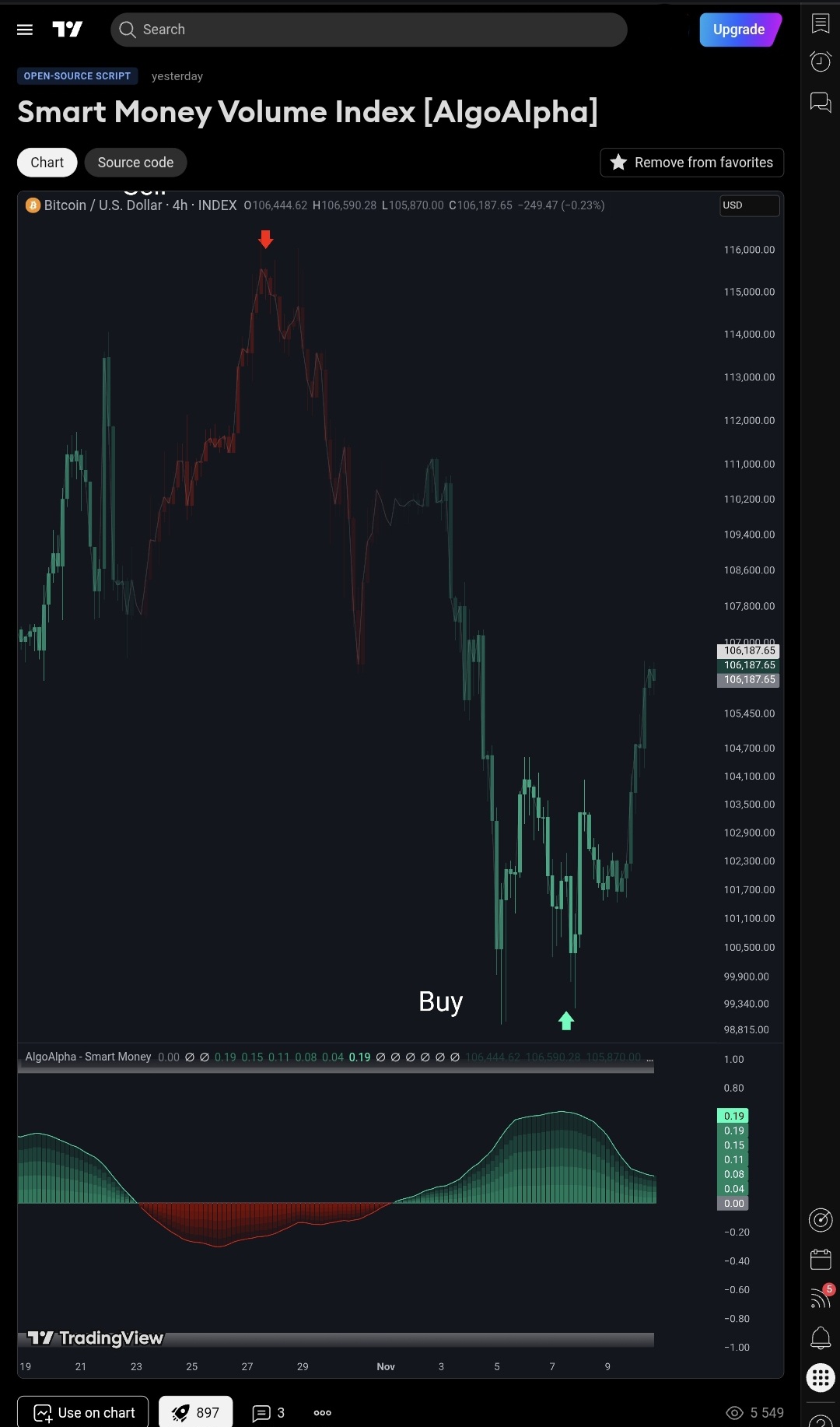Tap the Search field

(x=369, y=30)
